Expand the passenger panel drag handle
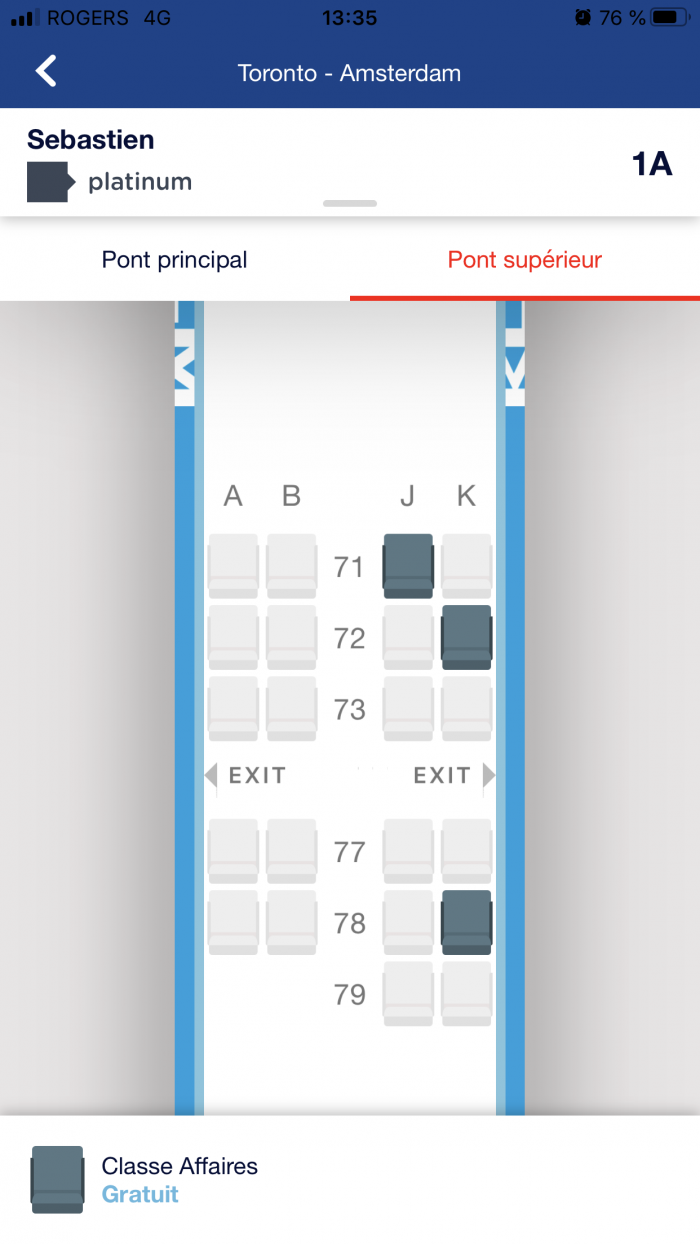This screenshot has height=1244, width=700. 350,203
